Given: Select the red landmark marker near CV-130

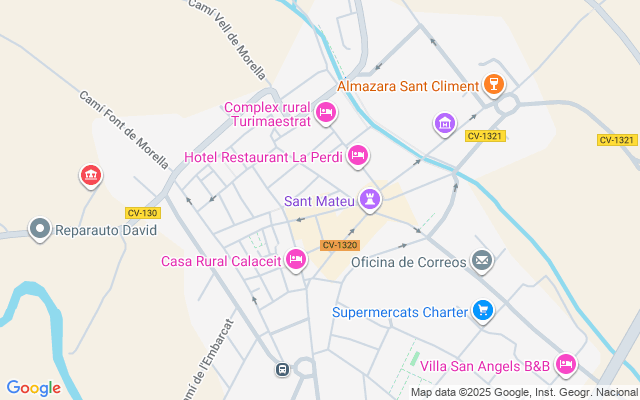Looking at the screenshot, I should click(x=91, y=177).
